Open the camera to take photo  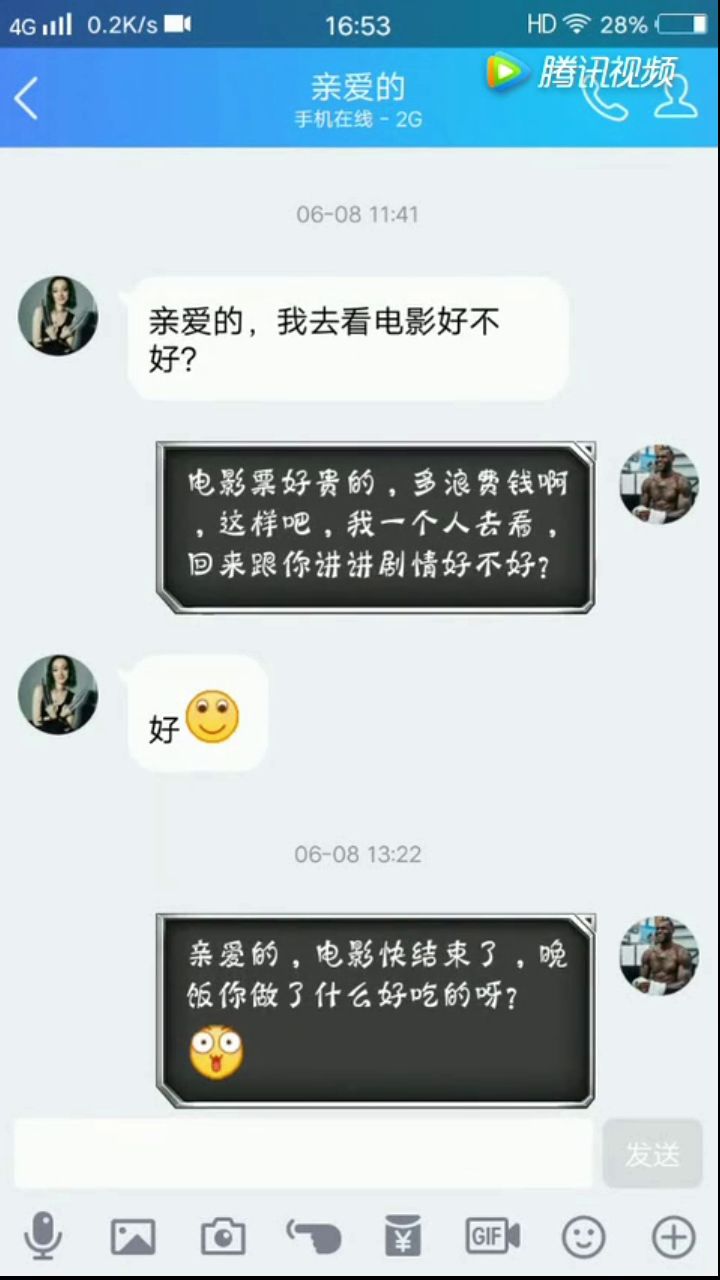[222, 1238]
